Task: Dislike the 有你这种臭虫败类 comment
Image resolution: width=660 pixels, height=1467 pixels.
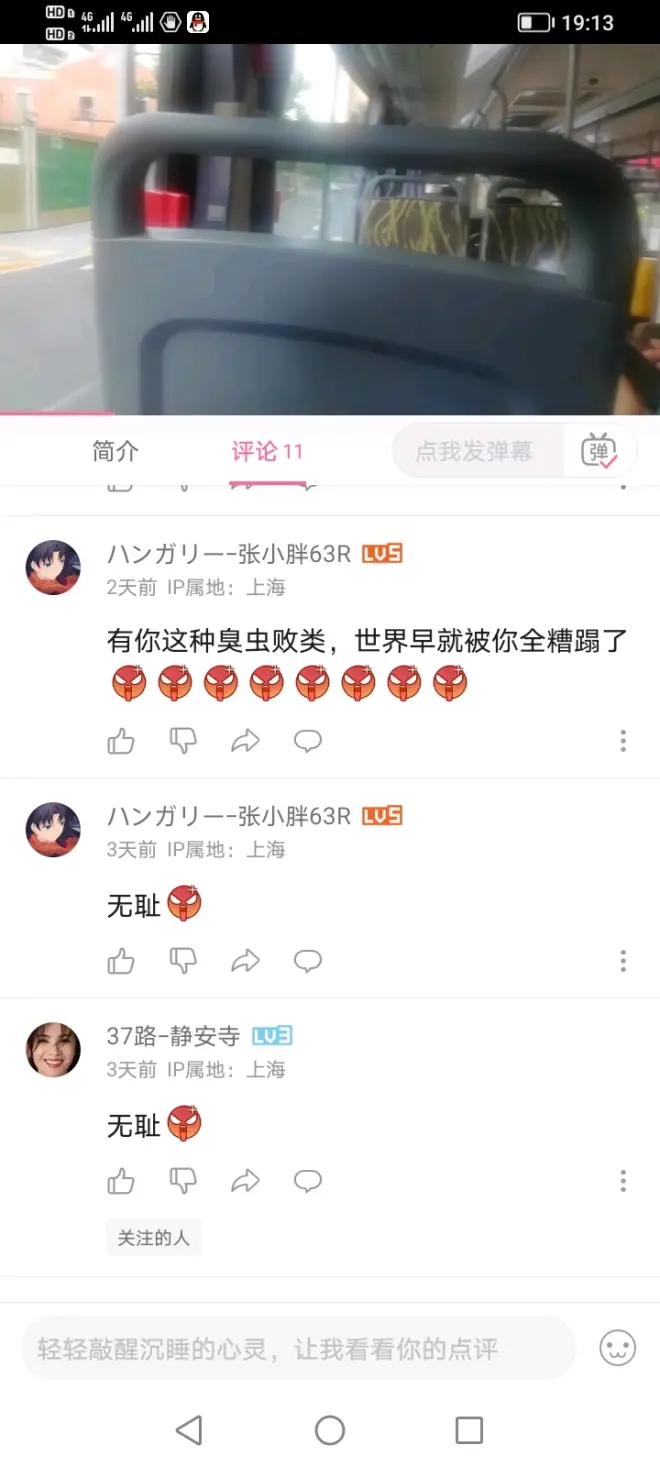Action: coord(183,741)
